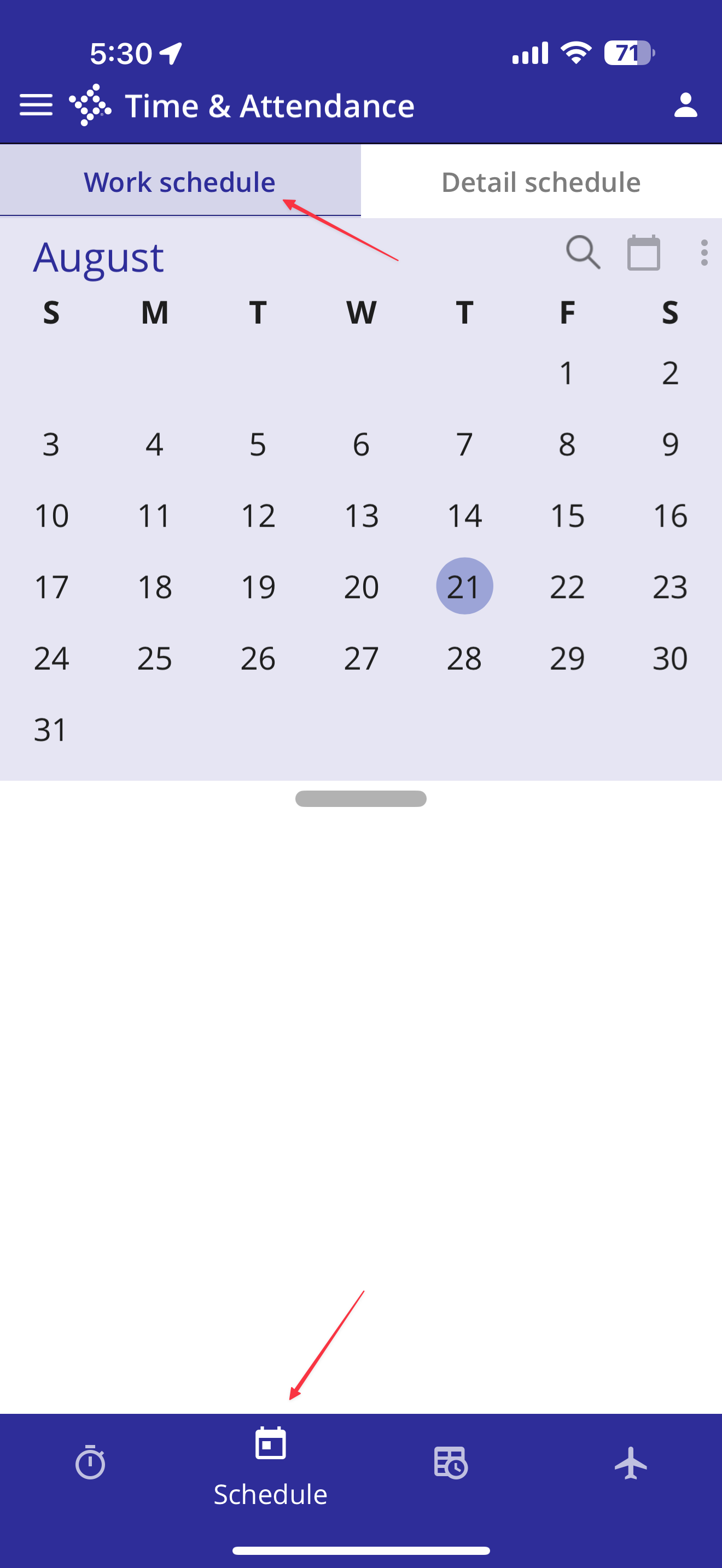Select the Work schedule tab
The width and height of the screenshot is (722, 1568).
tap(179, 182)
